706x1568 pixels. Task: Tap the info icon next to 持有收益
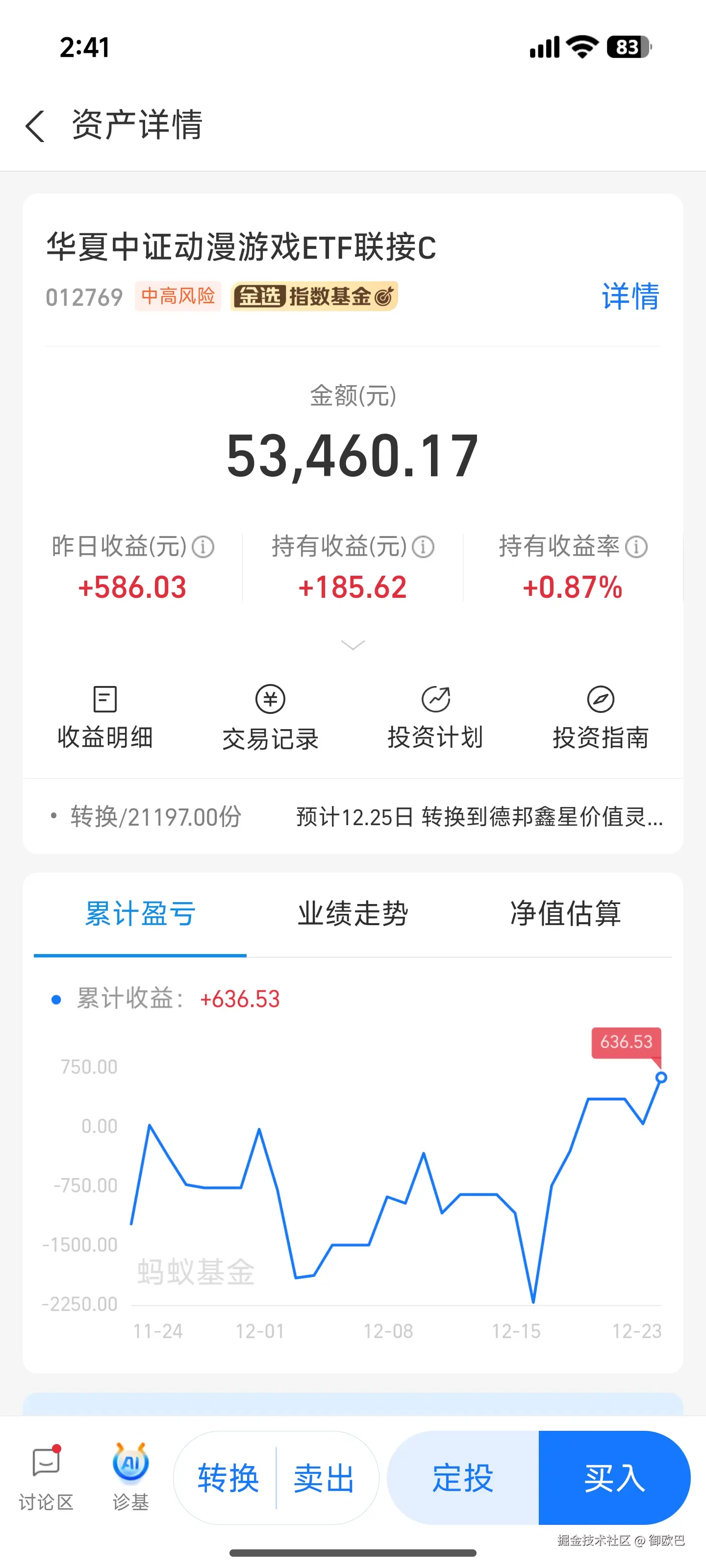point(424,546)
